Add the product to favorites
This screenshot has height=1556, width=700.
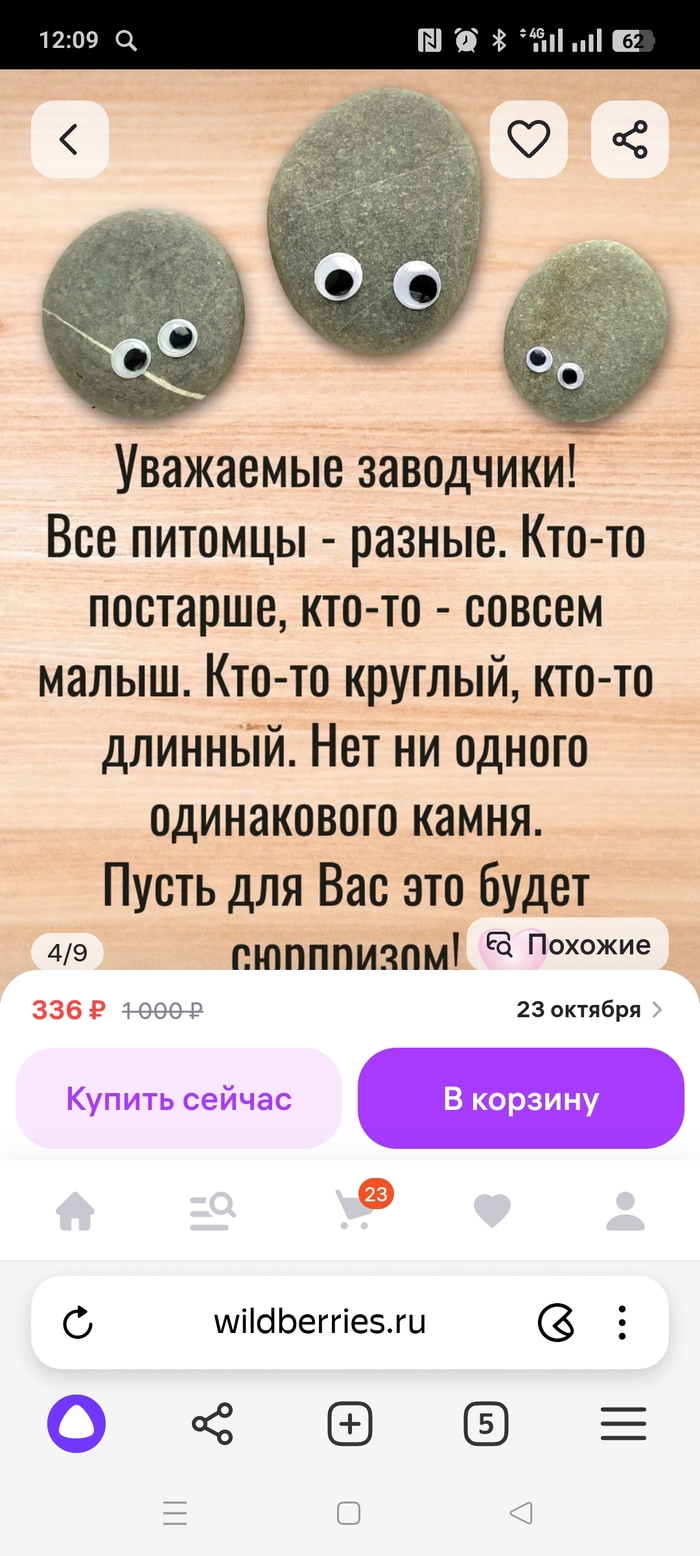[529, 140]
